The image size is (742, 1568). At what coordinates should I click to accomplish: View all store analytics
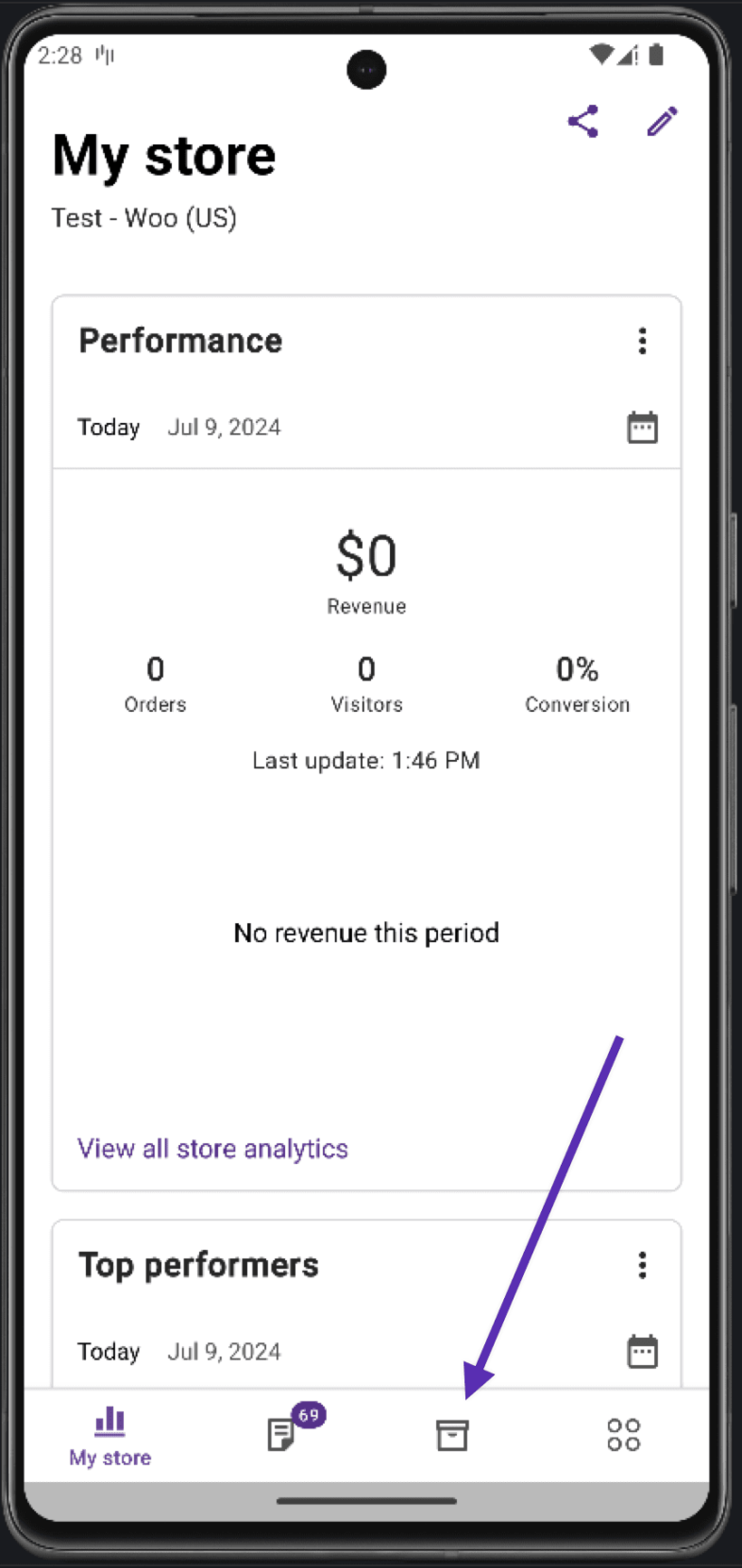click(x=212, y=1148)
